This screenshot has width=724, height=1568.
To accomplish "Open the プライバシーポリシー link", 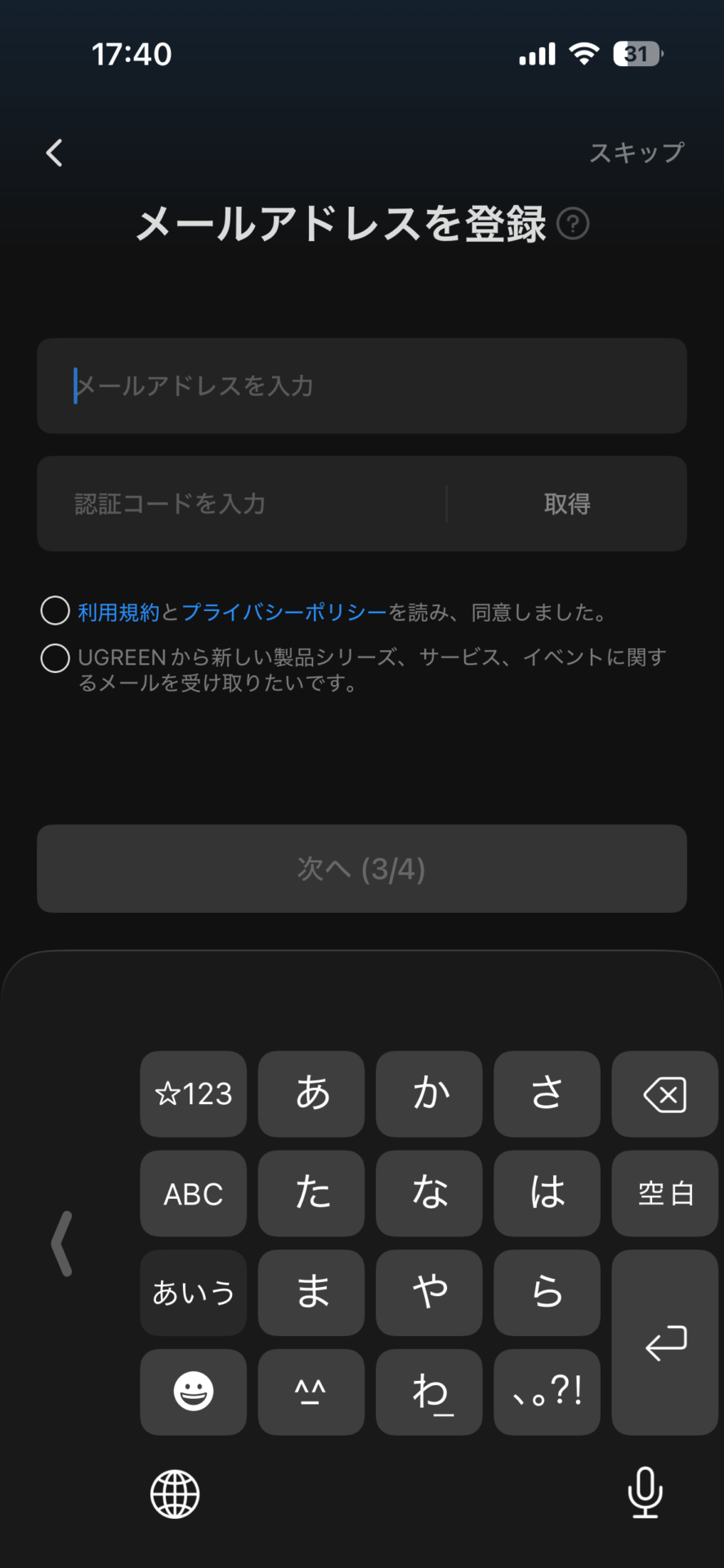I will coord(284,612).
